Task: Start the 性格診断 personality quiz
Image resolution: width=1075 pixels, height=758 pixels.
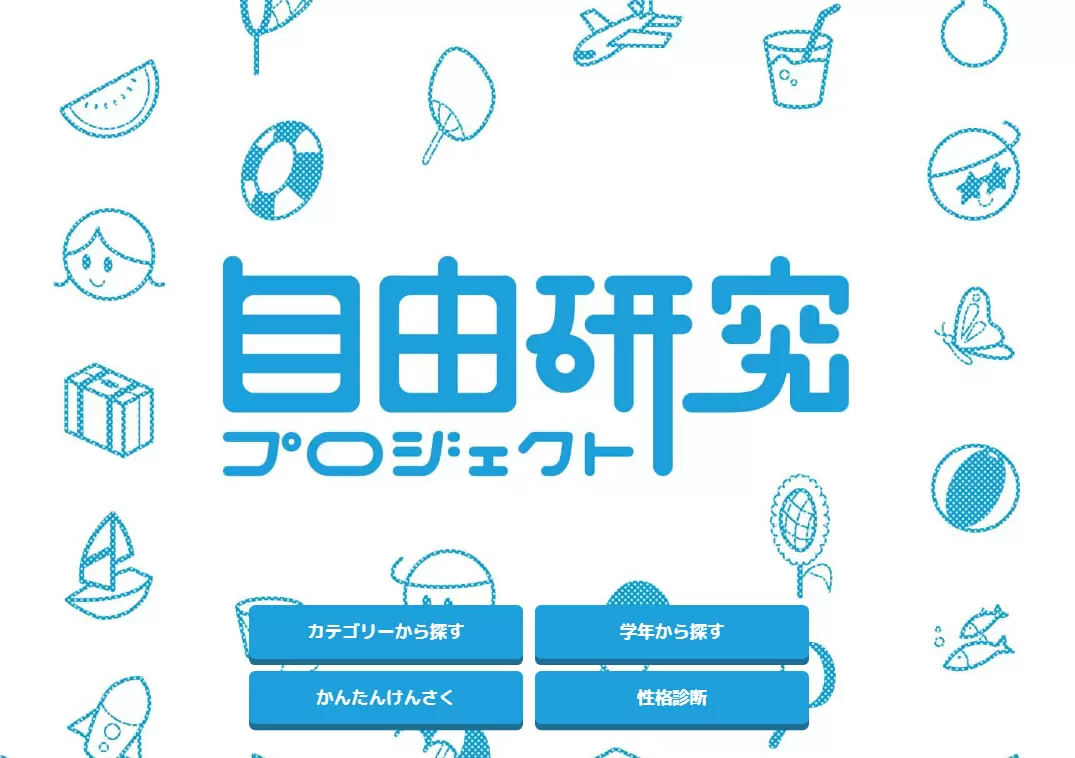Action: click(671, 698)
